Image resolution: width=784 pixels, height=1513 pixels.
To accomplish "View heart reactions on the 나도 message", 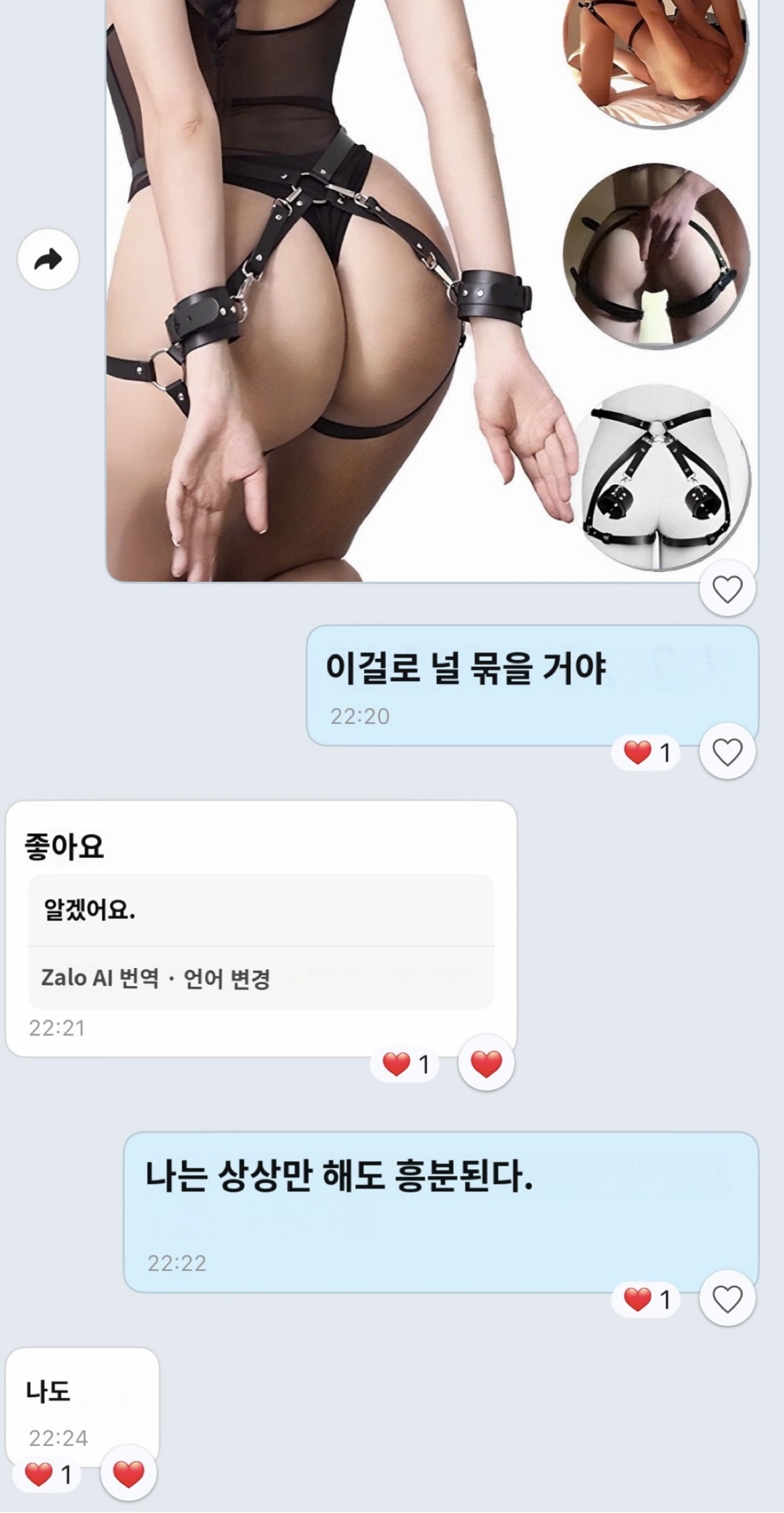I will coord(48,1475).
